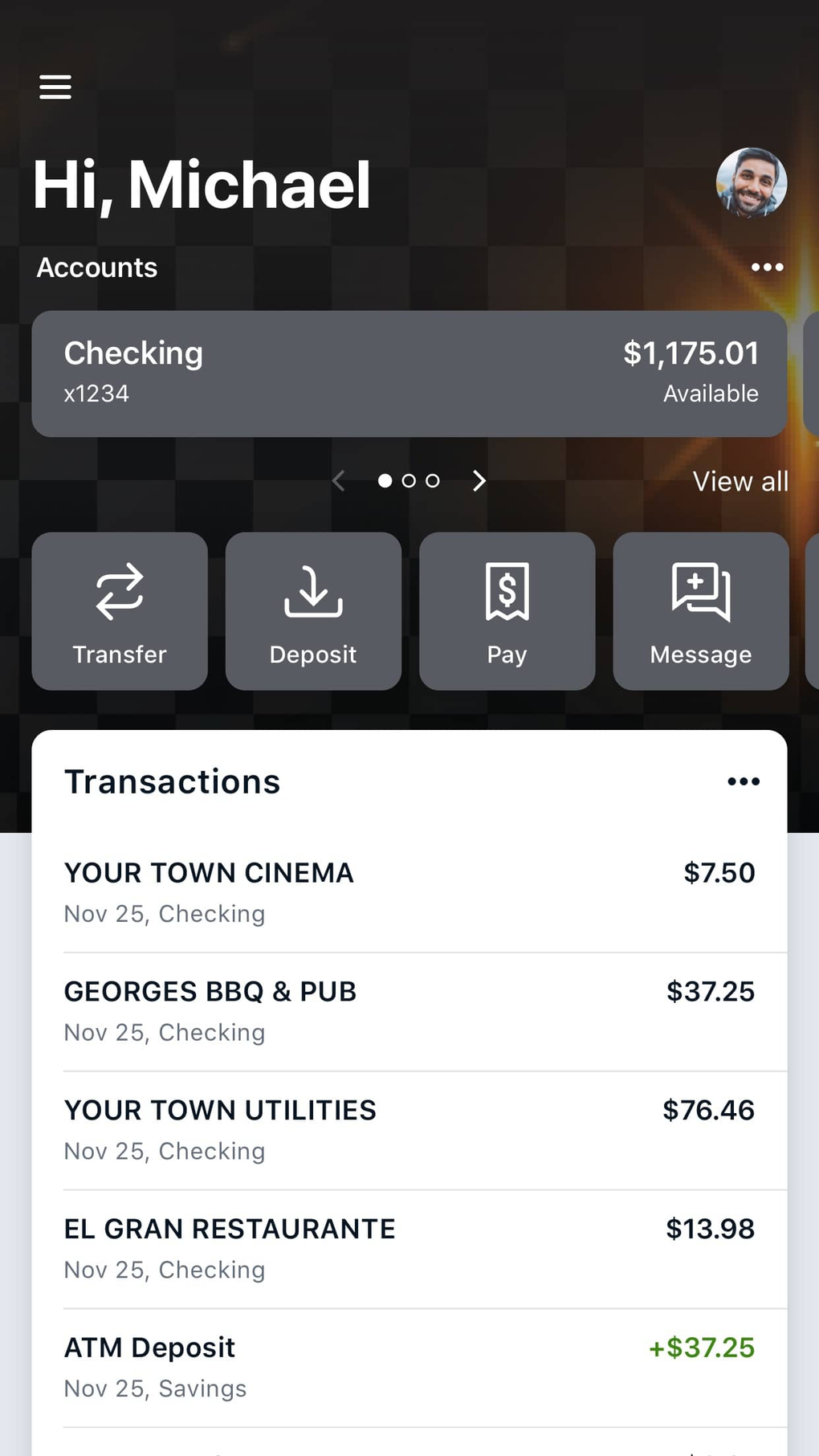Go to the next account with right chevron

[x=479, y=480]
